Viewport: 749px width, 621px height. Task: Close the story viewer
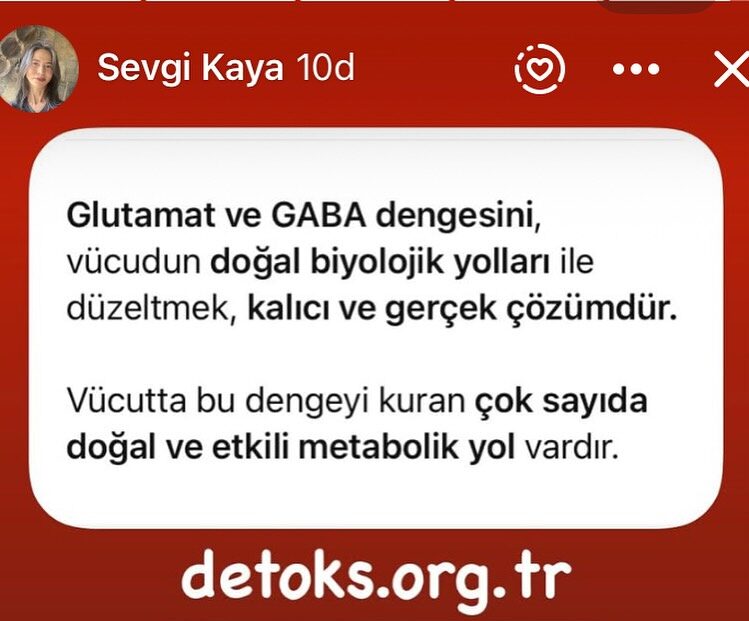pos(730,69)
